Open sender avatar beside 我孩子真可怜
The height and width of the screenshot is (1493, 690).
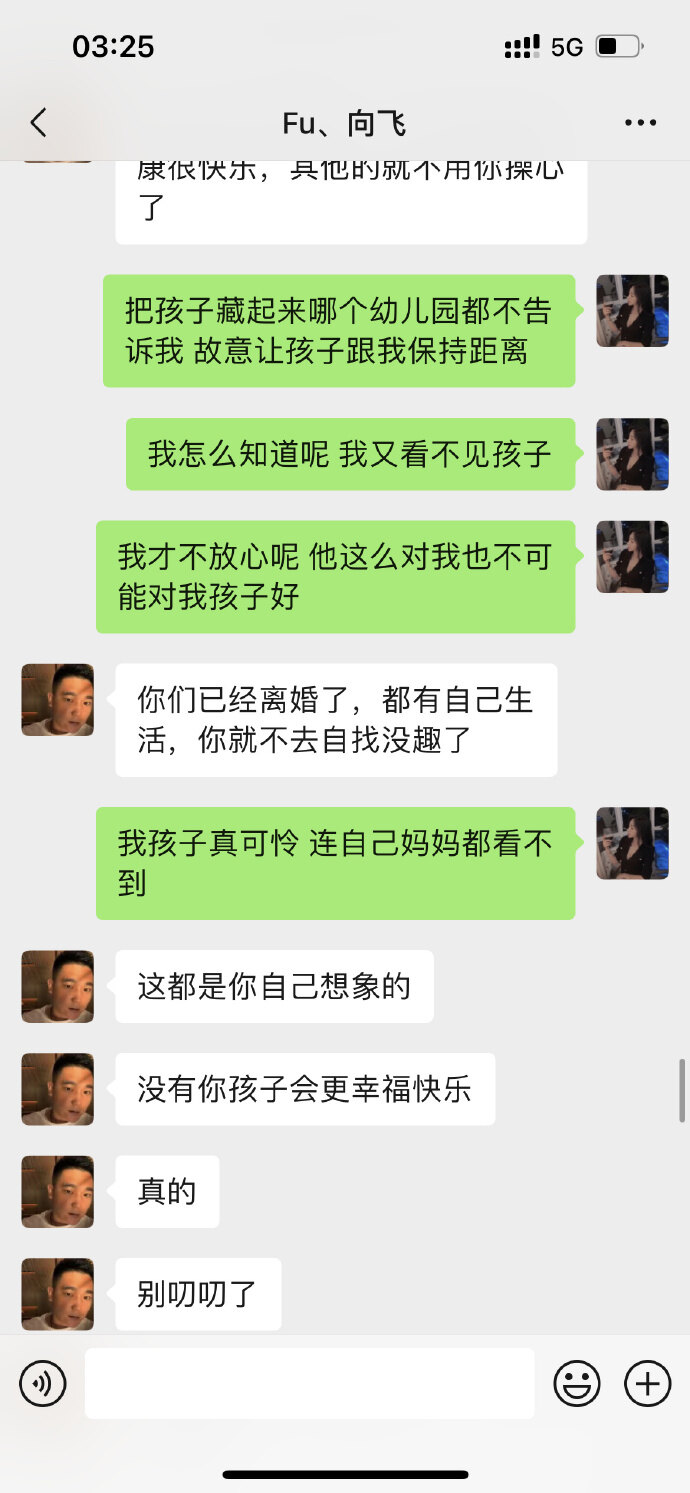632,843
